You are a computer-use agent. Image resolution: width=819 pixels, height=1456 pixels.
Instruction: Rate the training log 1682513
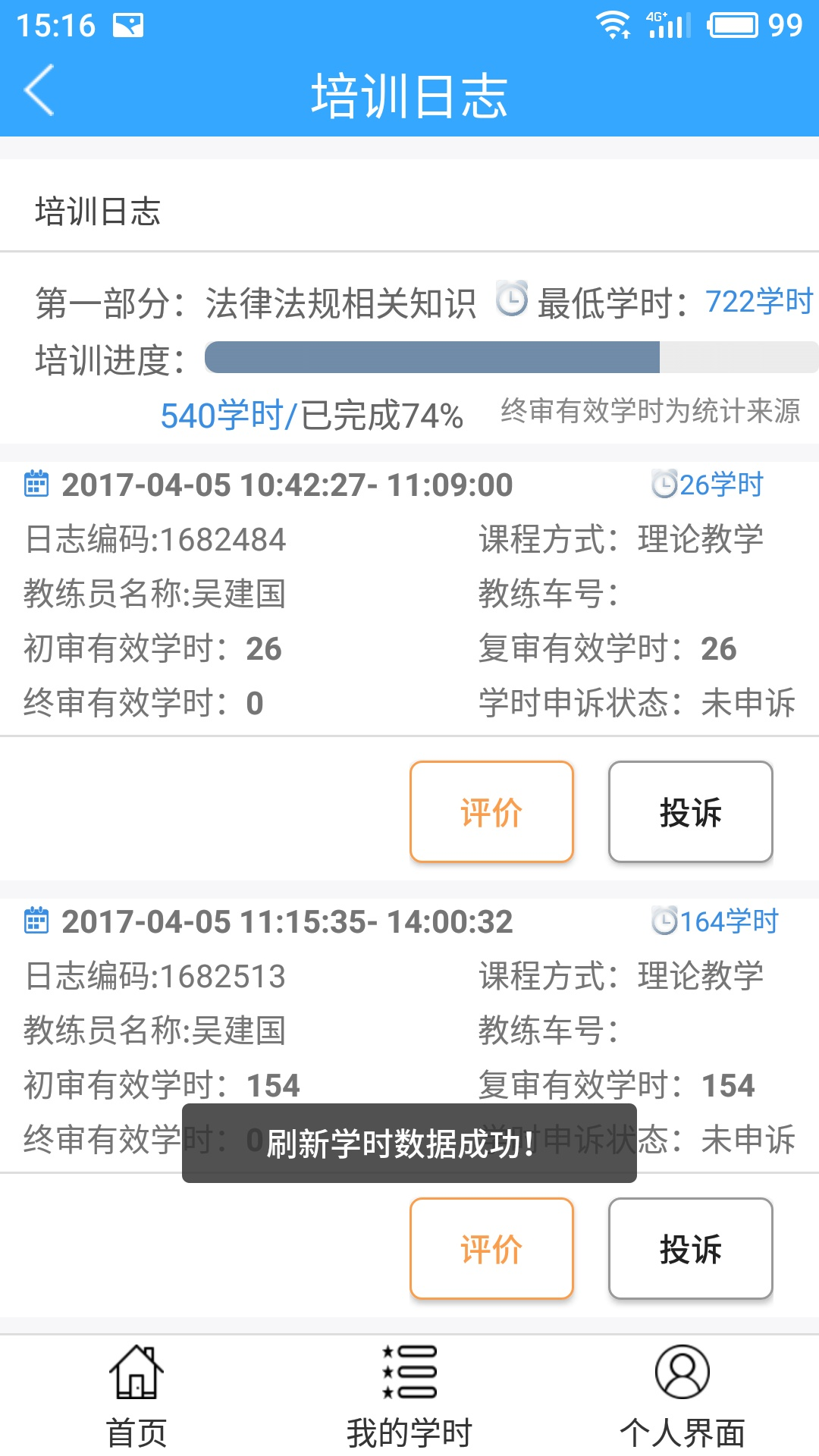pos(491,1249)
